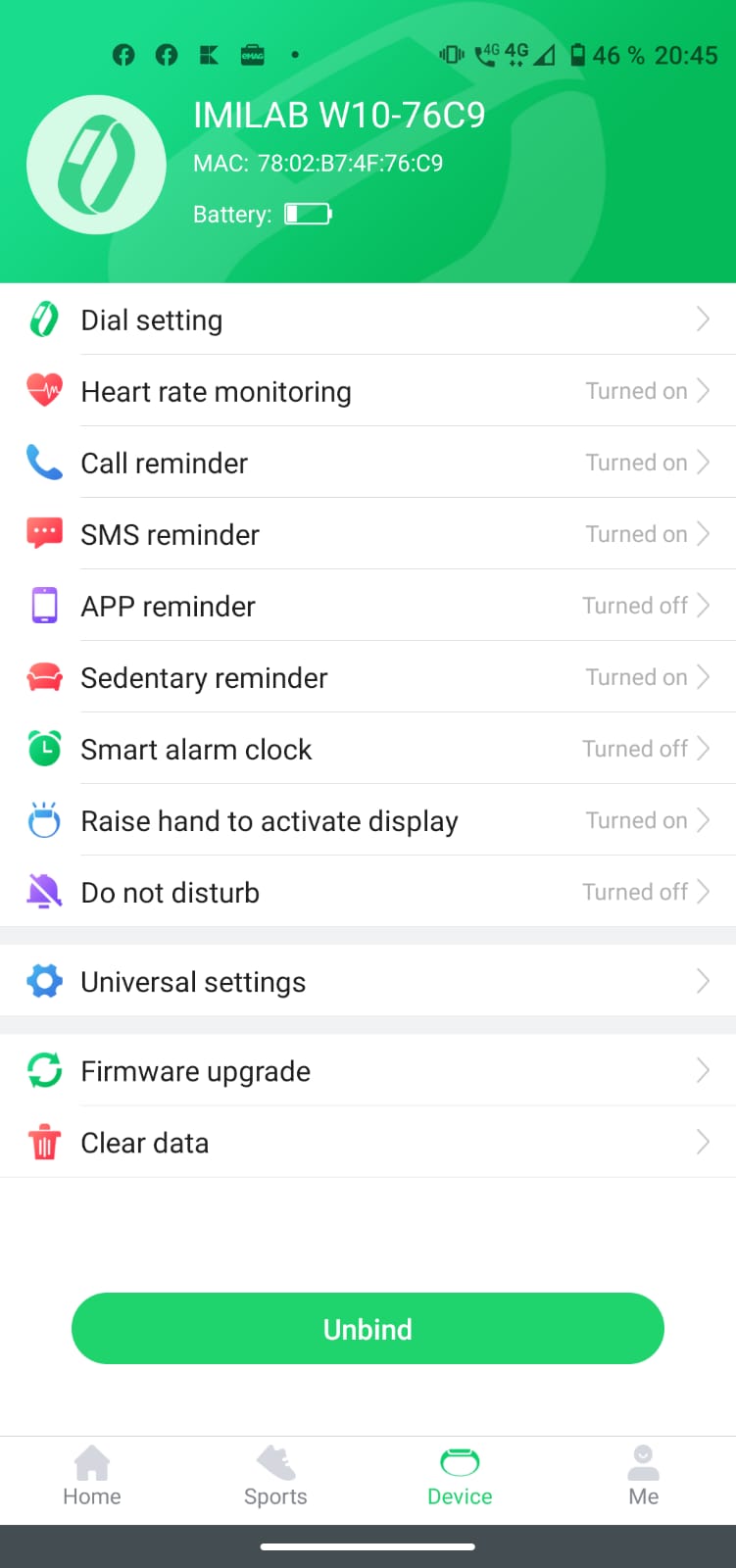Open Smart alarm clock
736x1568 pixels.
pyautogui.click(x=368, y=749)
